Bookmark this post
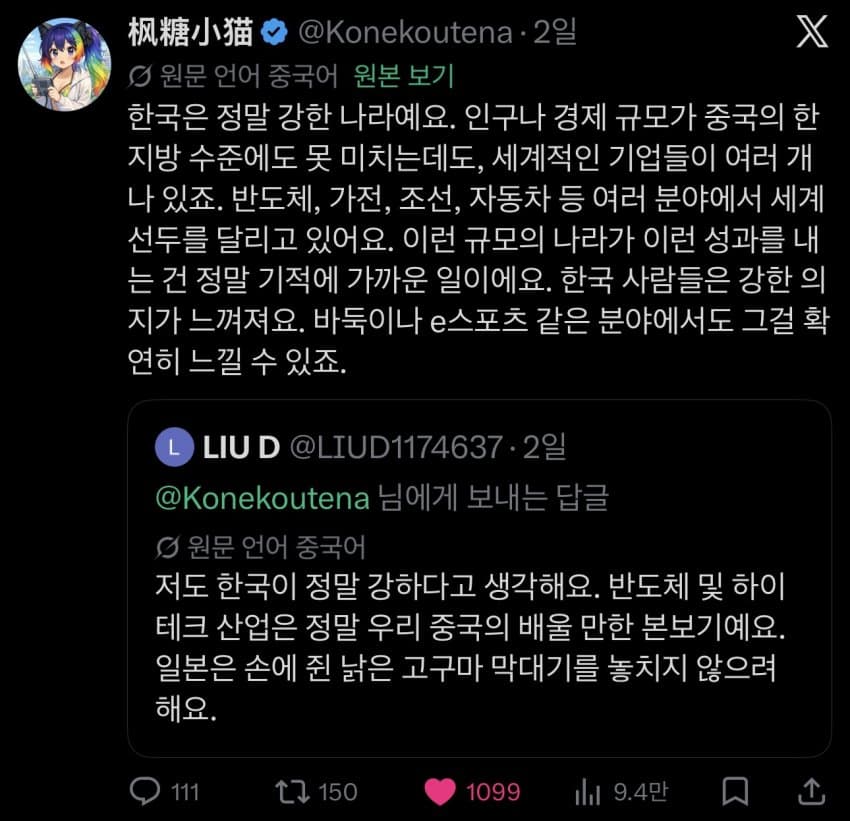 click(x=736, y=791)
